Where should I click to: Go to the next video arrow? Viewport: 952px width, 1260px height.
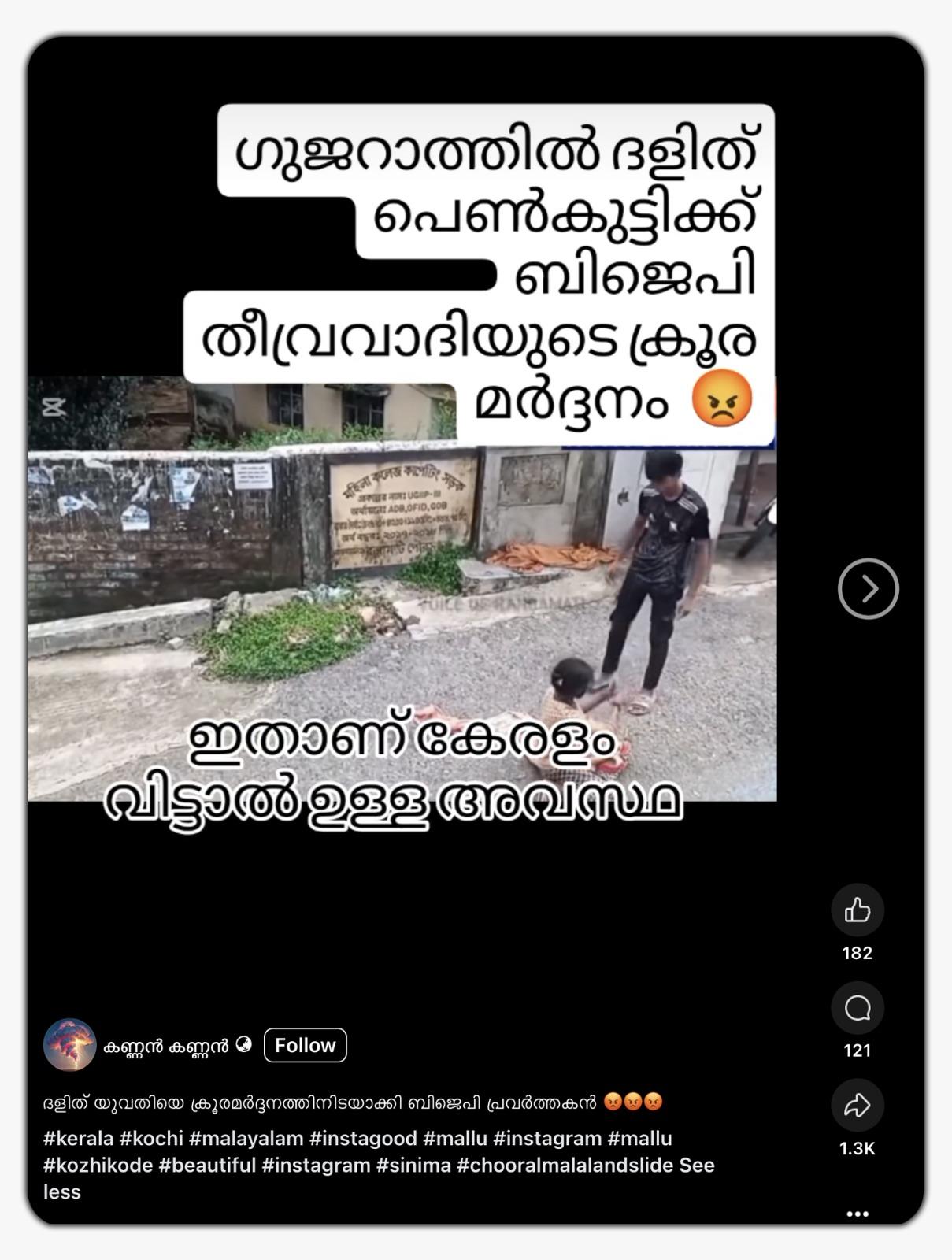coord(868,588)
